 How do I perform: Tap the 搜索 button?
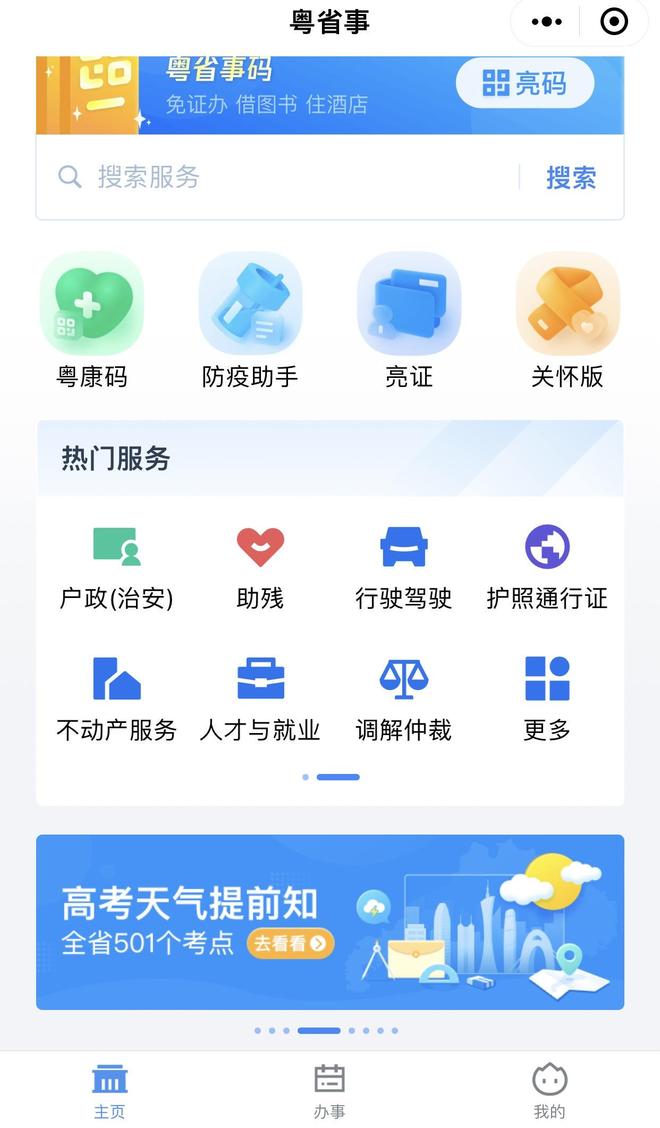pyautogui.click(x=571, y=178)
